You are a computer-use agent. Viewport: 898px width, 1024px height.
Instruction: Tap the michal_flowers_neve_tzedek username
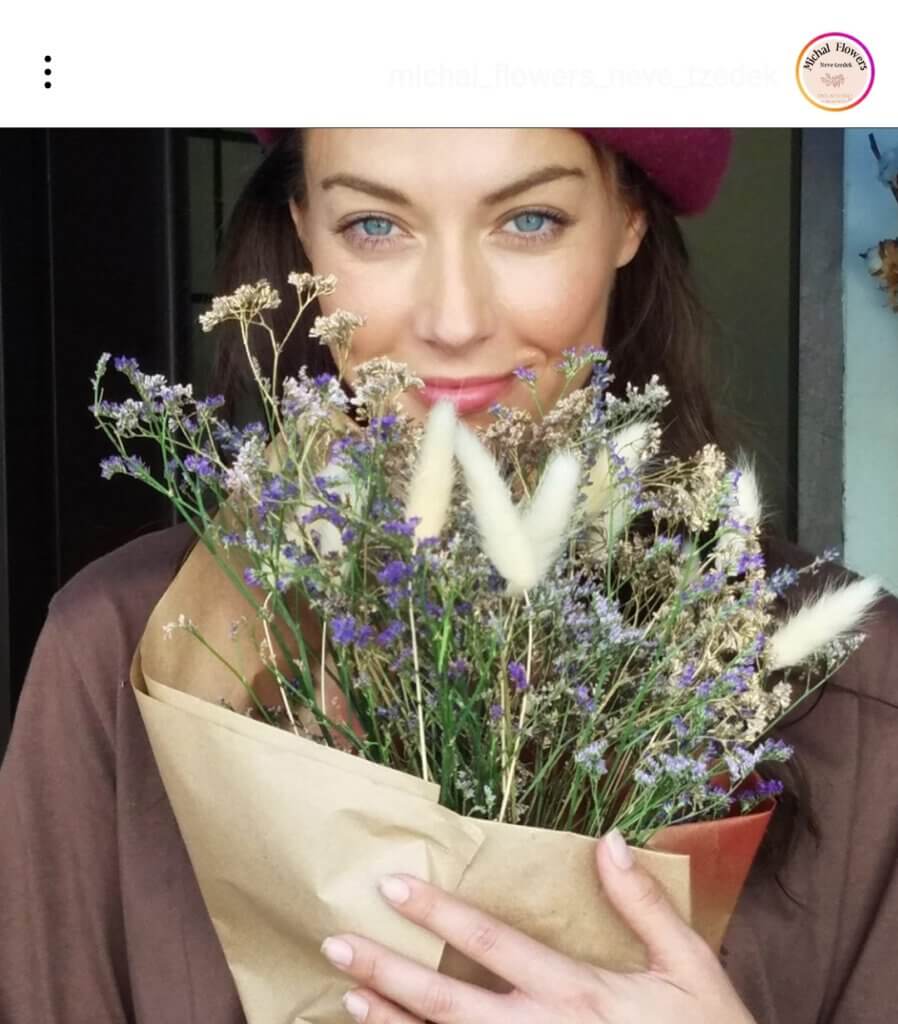583,75
